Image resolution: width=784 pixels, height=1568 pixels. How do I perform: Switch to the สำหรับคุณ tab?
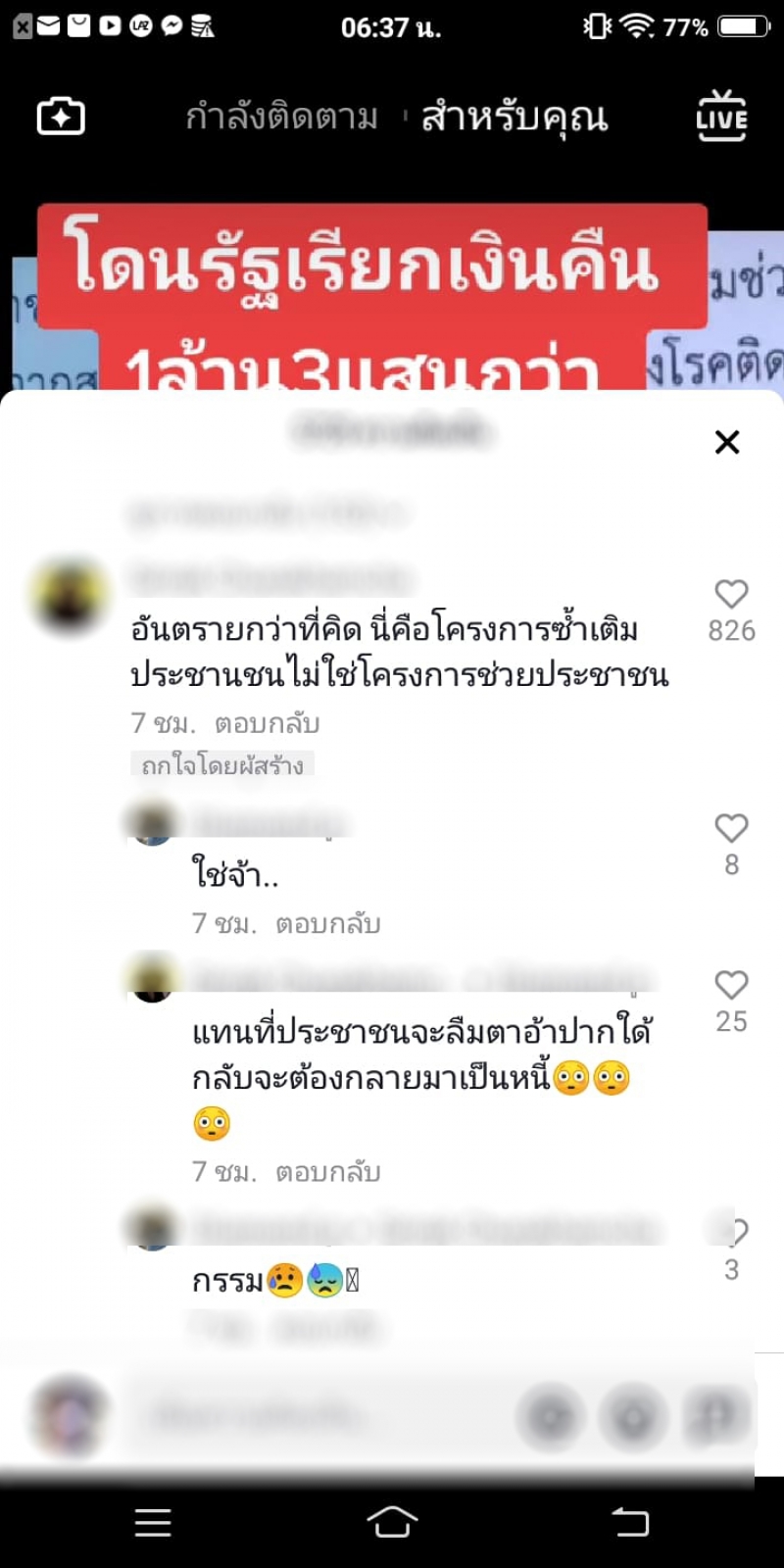coord(514,118)
